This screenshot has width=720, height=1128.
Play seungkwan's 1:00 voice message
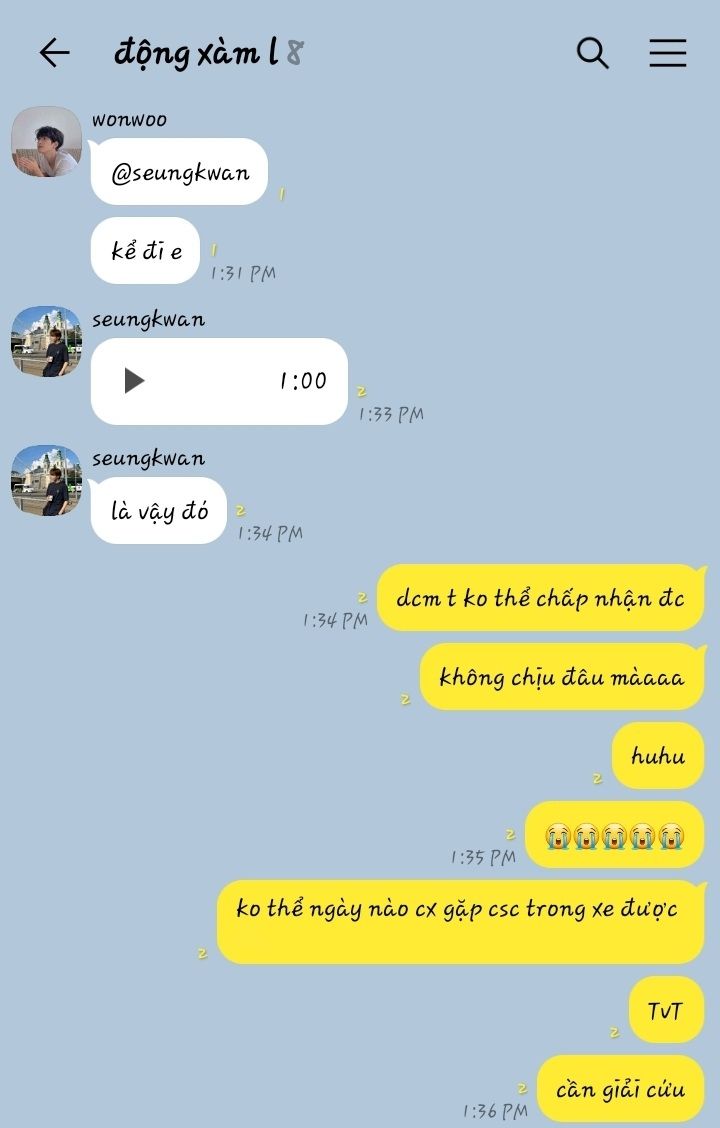(135, 381)
